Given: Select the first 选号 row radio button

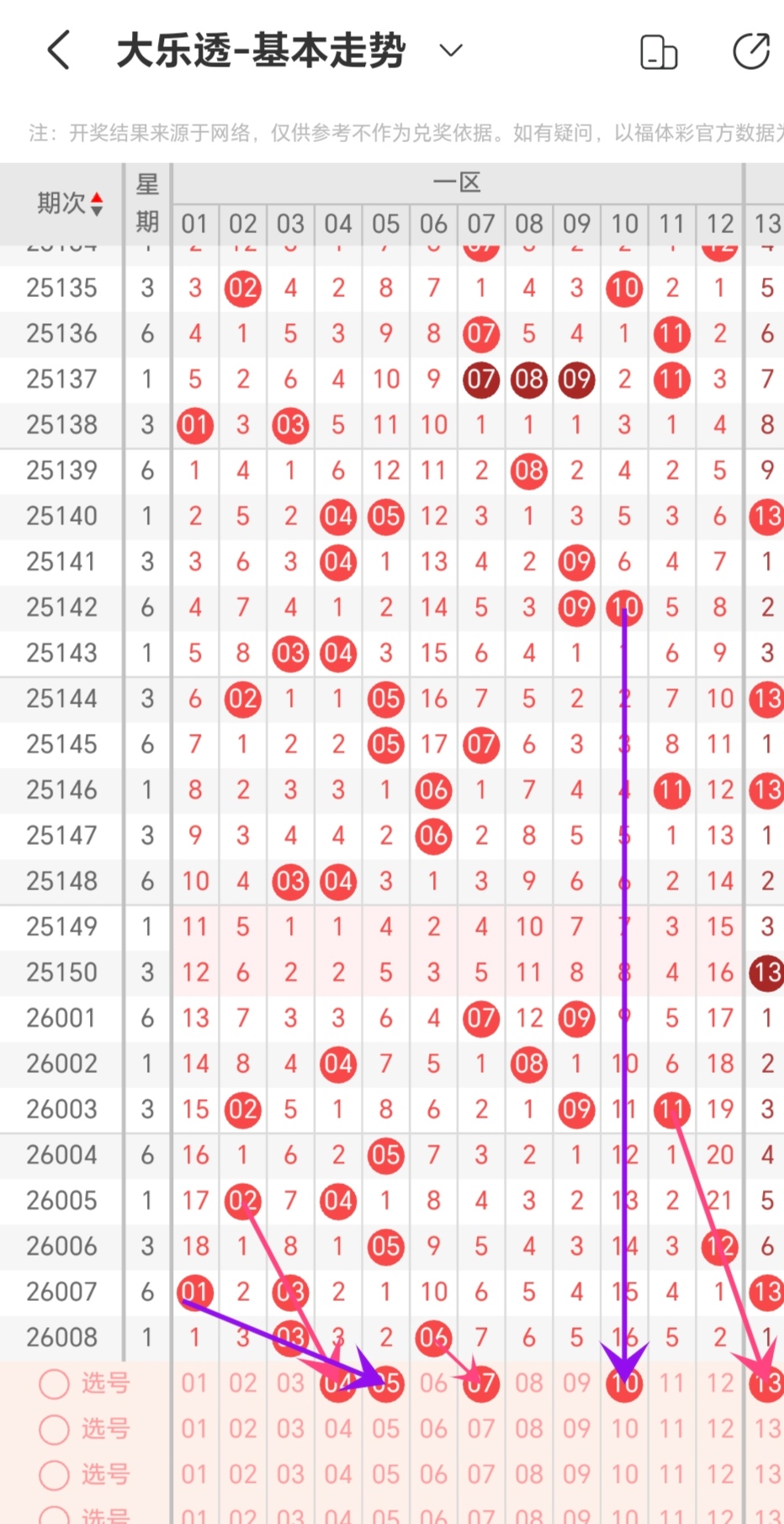Looking at the screenshot, I should click(54, 1384).
